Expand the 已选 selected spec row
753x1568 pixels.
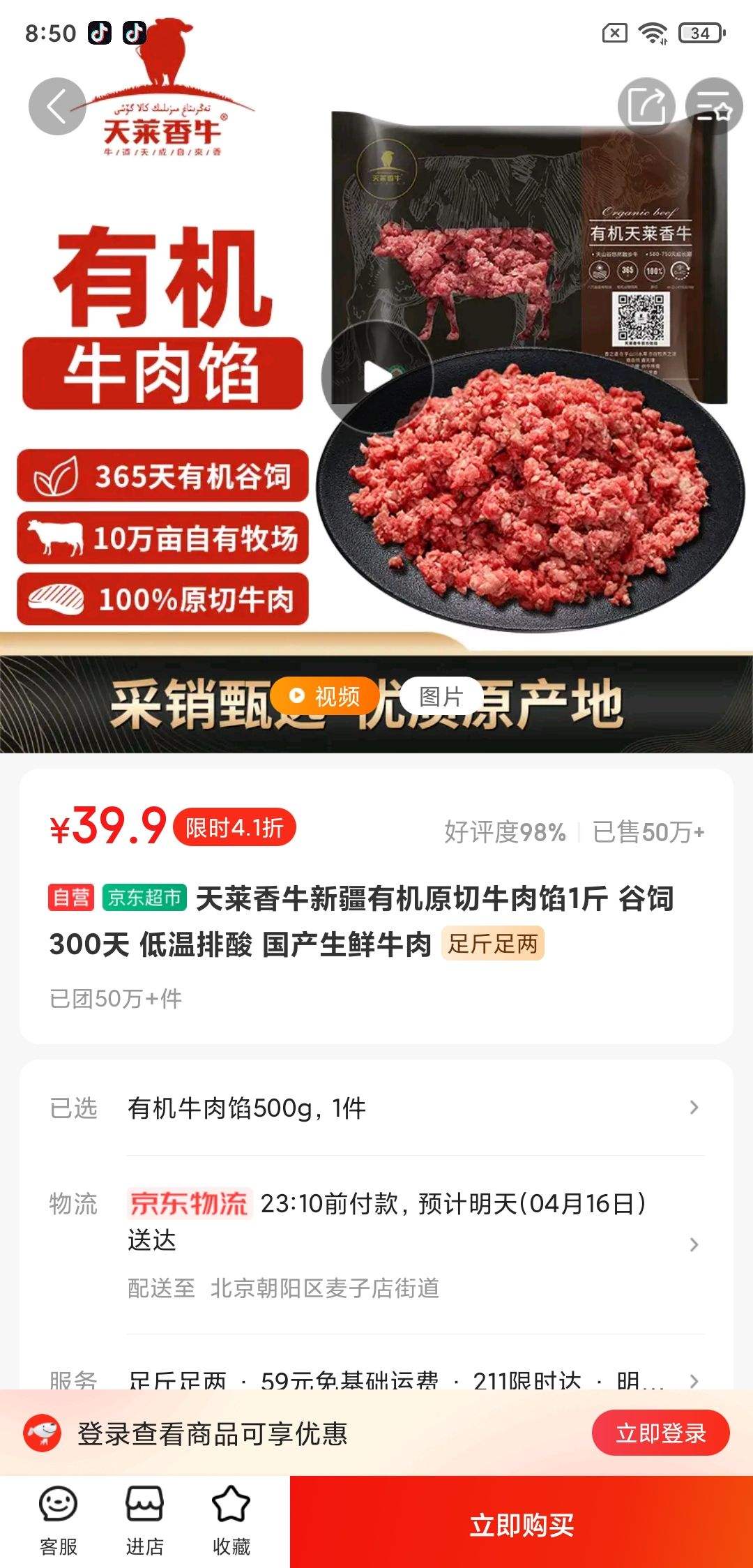coord(376,1107)
